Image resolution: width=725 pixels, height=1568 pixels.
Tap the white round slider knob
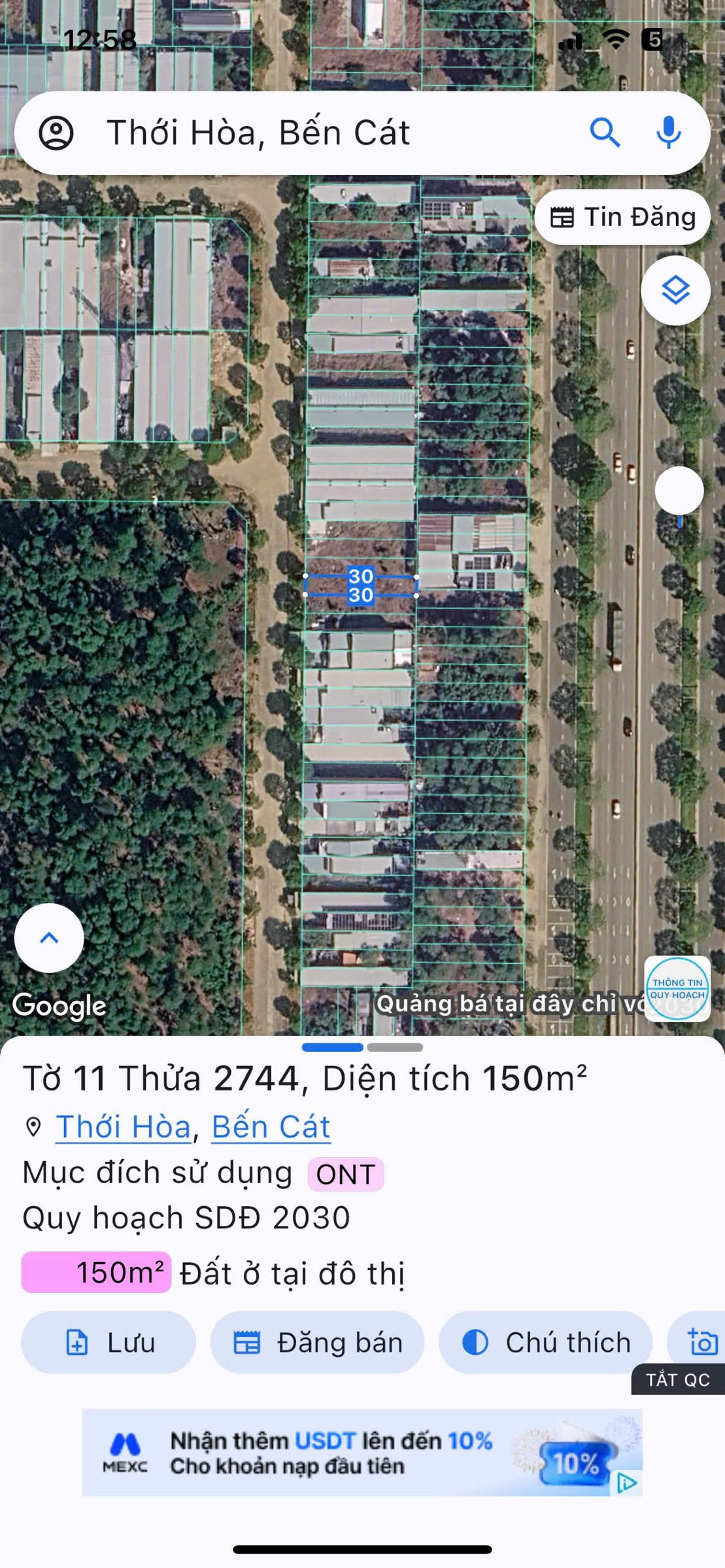tap(679, 490)
